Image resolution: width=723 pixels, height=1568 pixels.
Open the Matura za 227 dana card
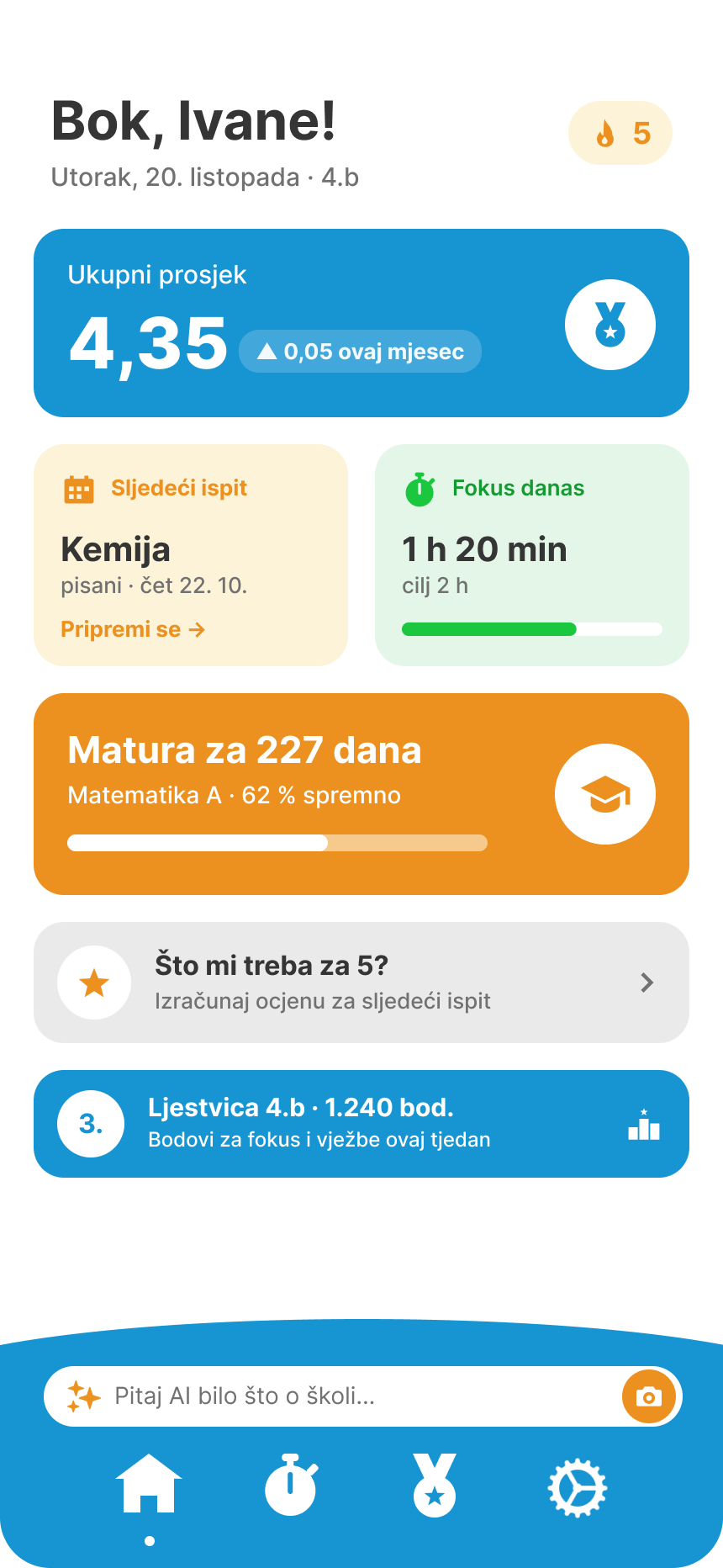coord(361,794)
